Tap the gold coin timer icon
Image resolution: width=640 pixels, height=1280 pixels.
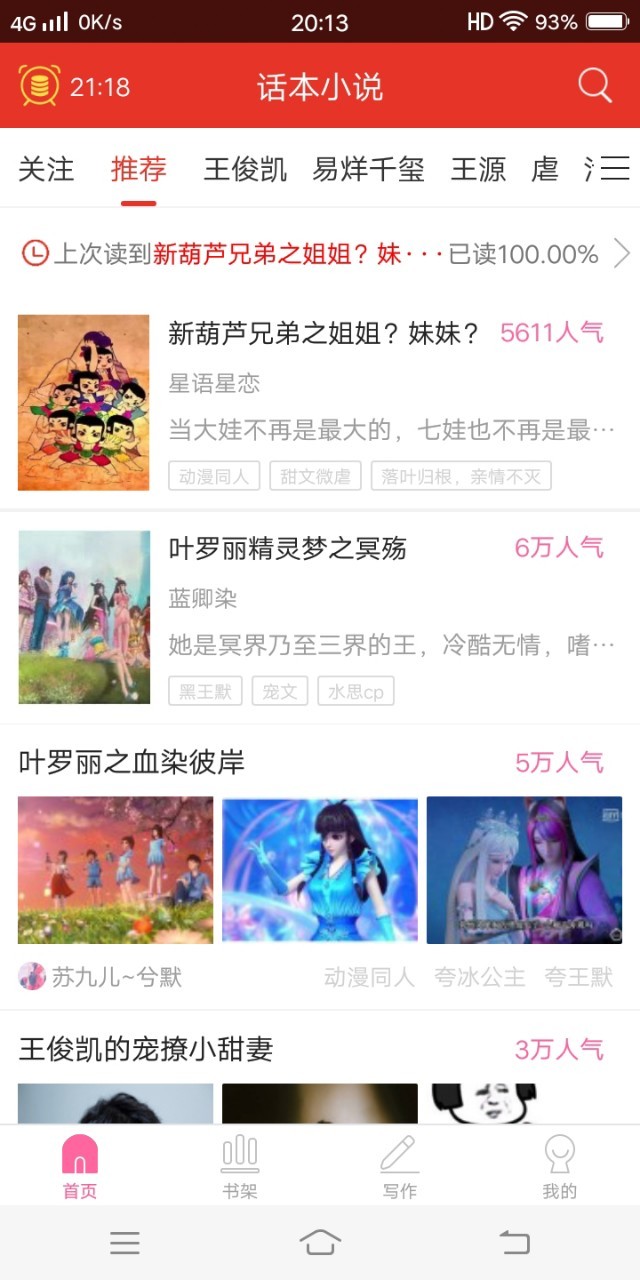[x=39, y=86]
